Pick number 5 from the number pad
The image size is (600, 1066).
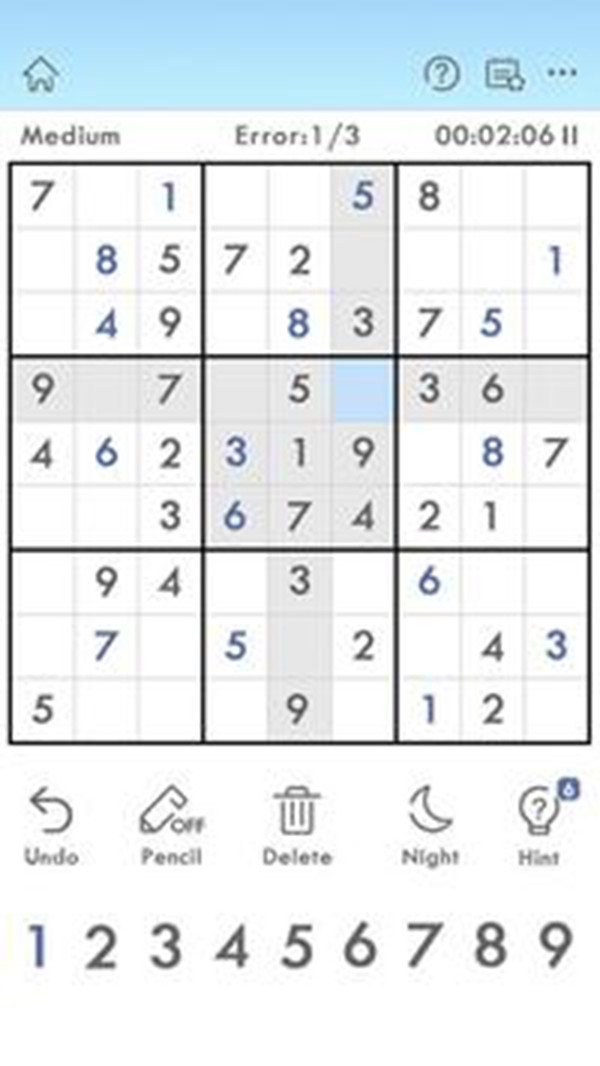pyautogui.click(x=296, y=946)
